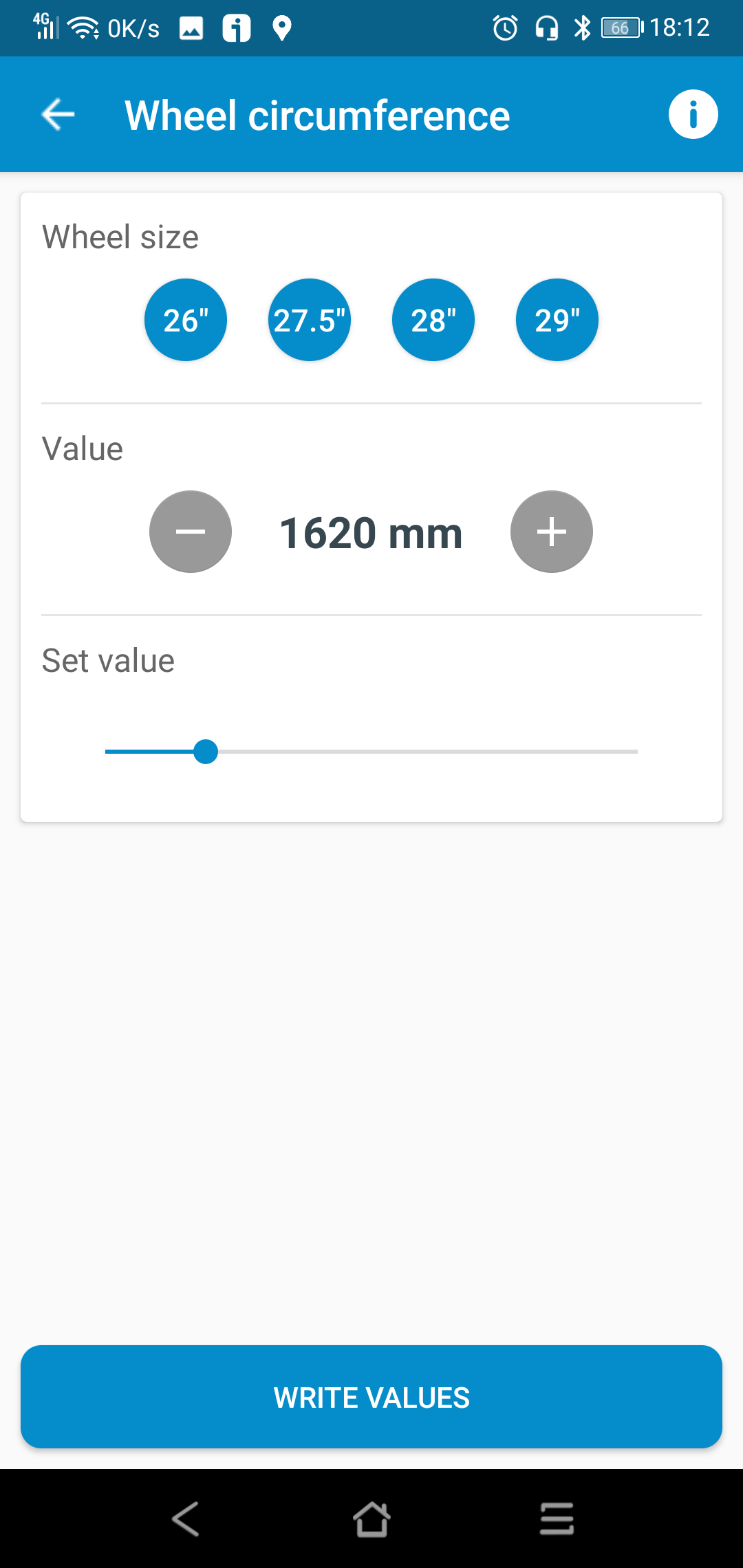Open the info screen via the i icon

click(x=693, y=114)
